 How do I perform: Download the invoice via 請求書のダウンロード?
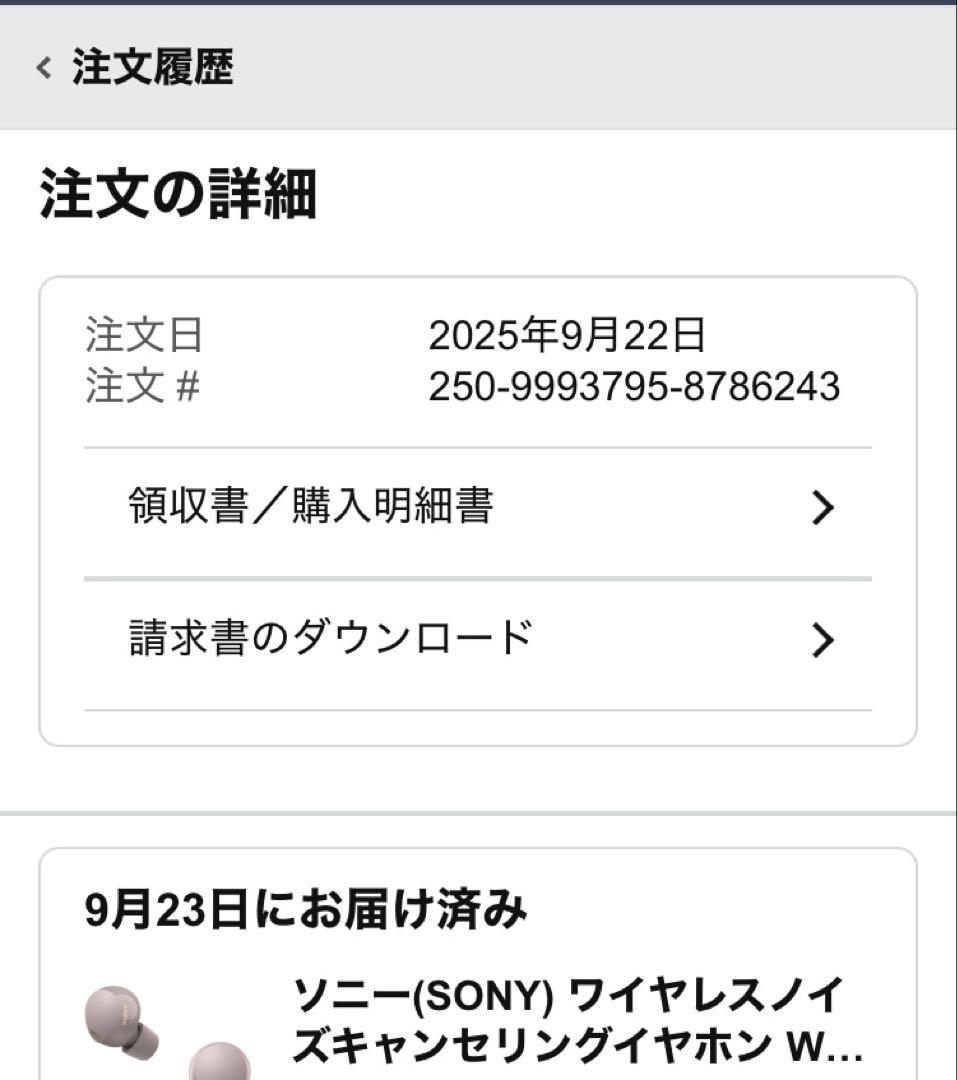[330, 636]
